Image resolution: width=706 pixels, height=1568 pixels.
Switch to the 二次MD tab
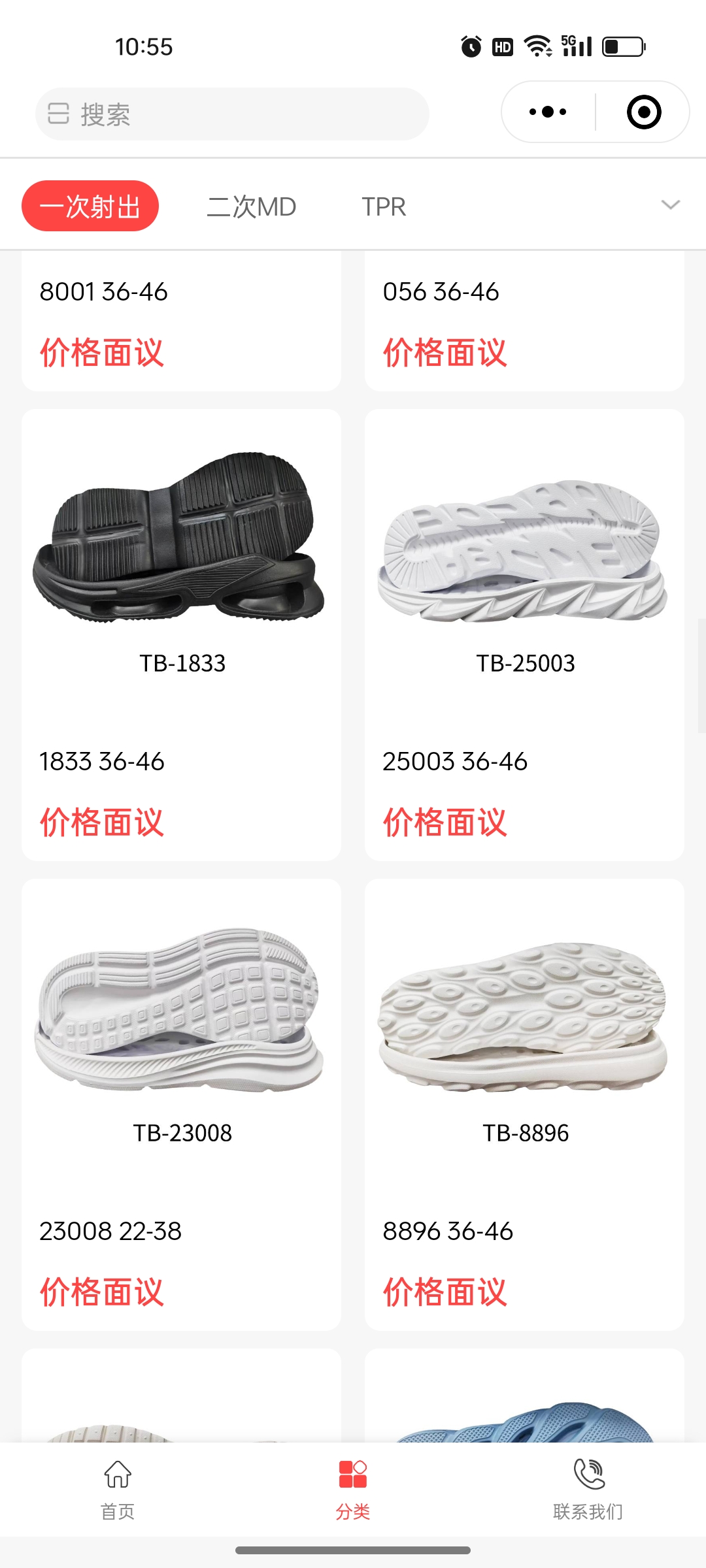click(x=252, y=206)
